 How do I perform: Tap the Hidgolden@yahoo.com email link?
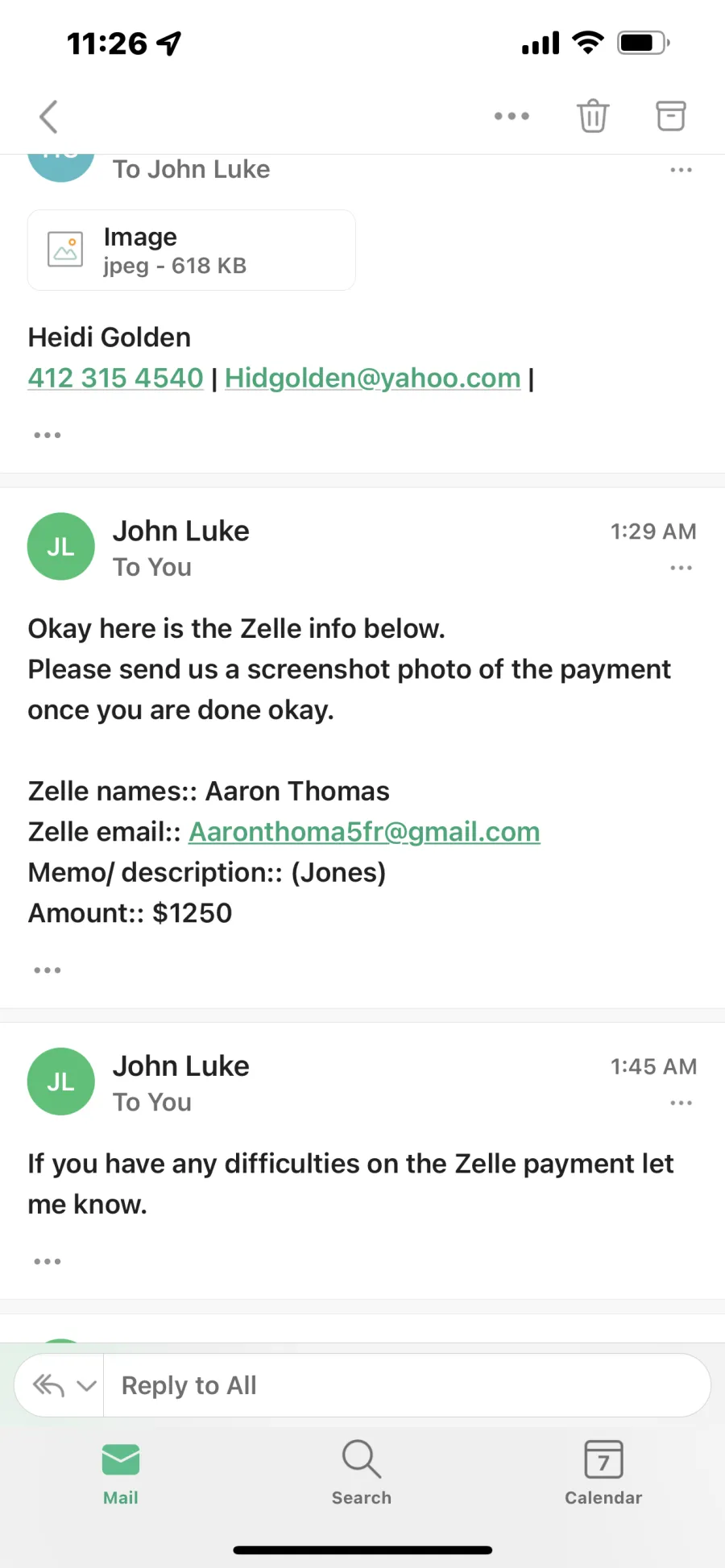(x=373, y=378)
